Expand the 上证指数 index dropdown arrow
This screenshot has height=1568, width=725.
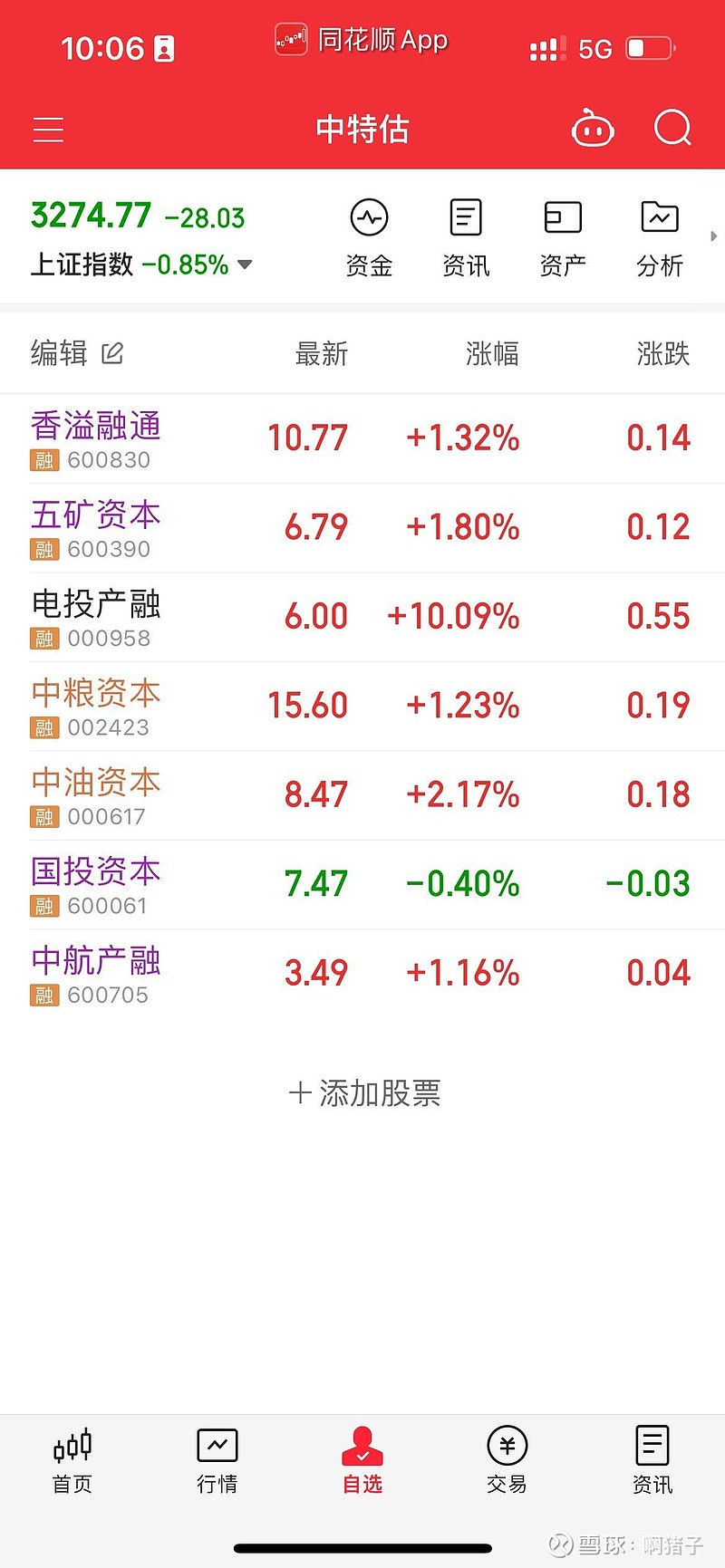(x=243, y=265)
